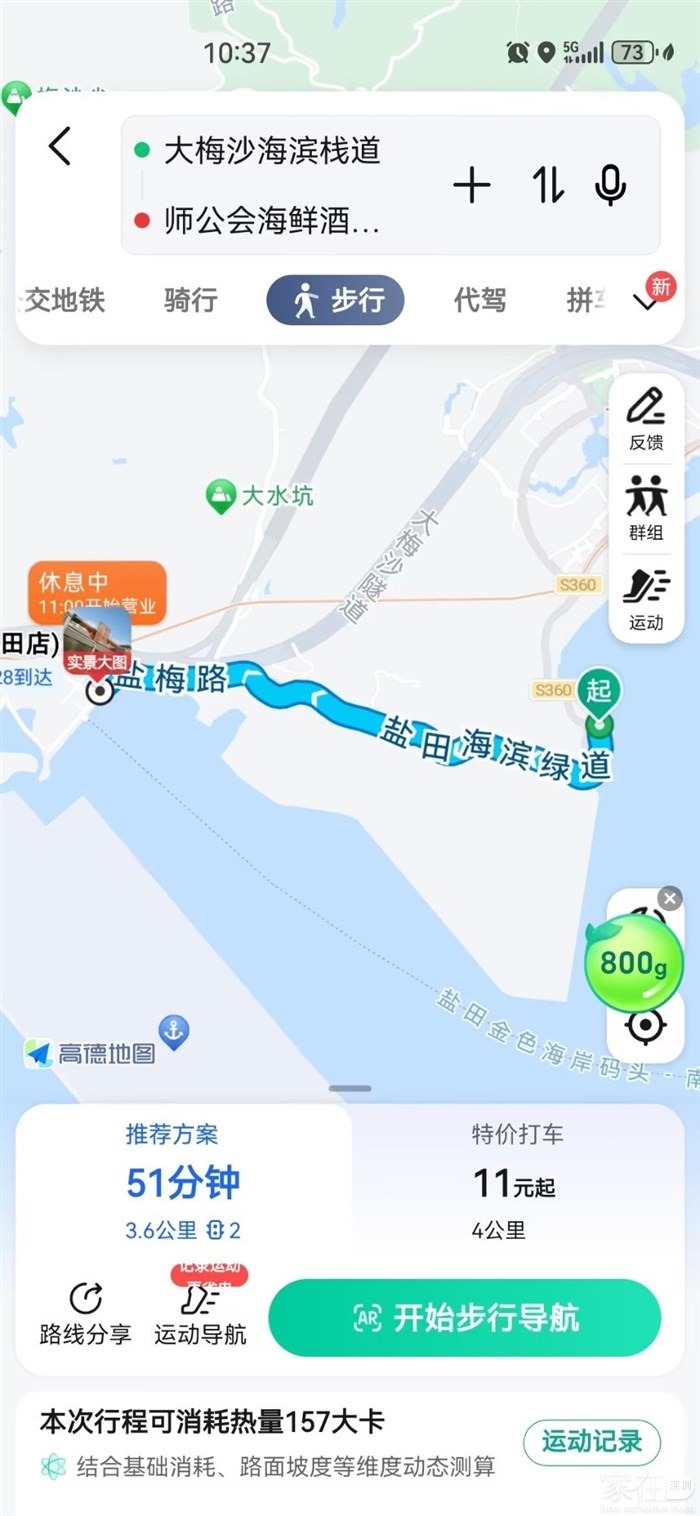Viewport: 700px width, 1516px height.
Task: Open the 群组 group feature
Action: pyautogui.click(x=646, y=508)
